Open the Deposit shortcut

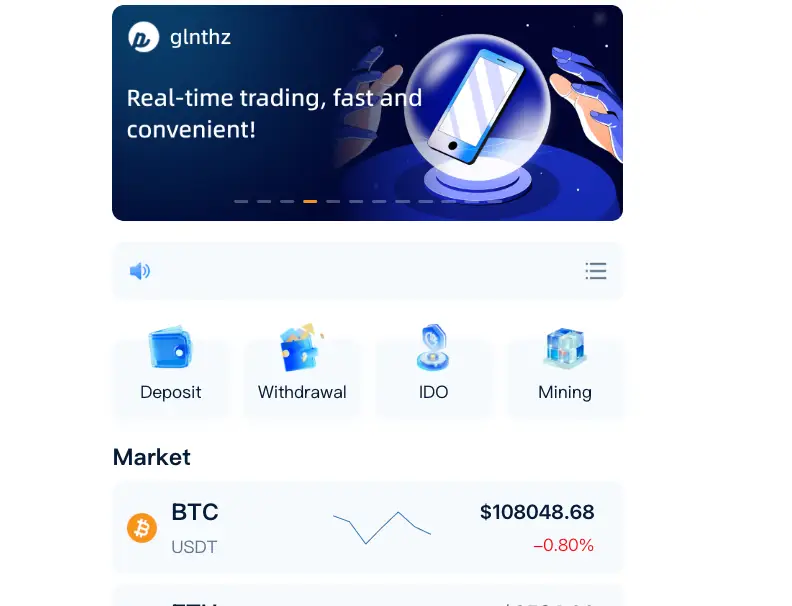[171, 366]
